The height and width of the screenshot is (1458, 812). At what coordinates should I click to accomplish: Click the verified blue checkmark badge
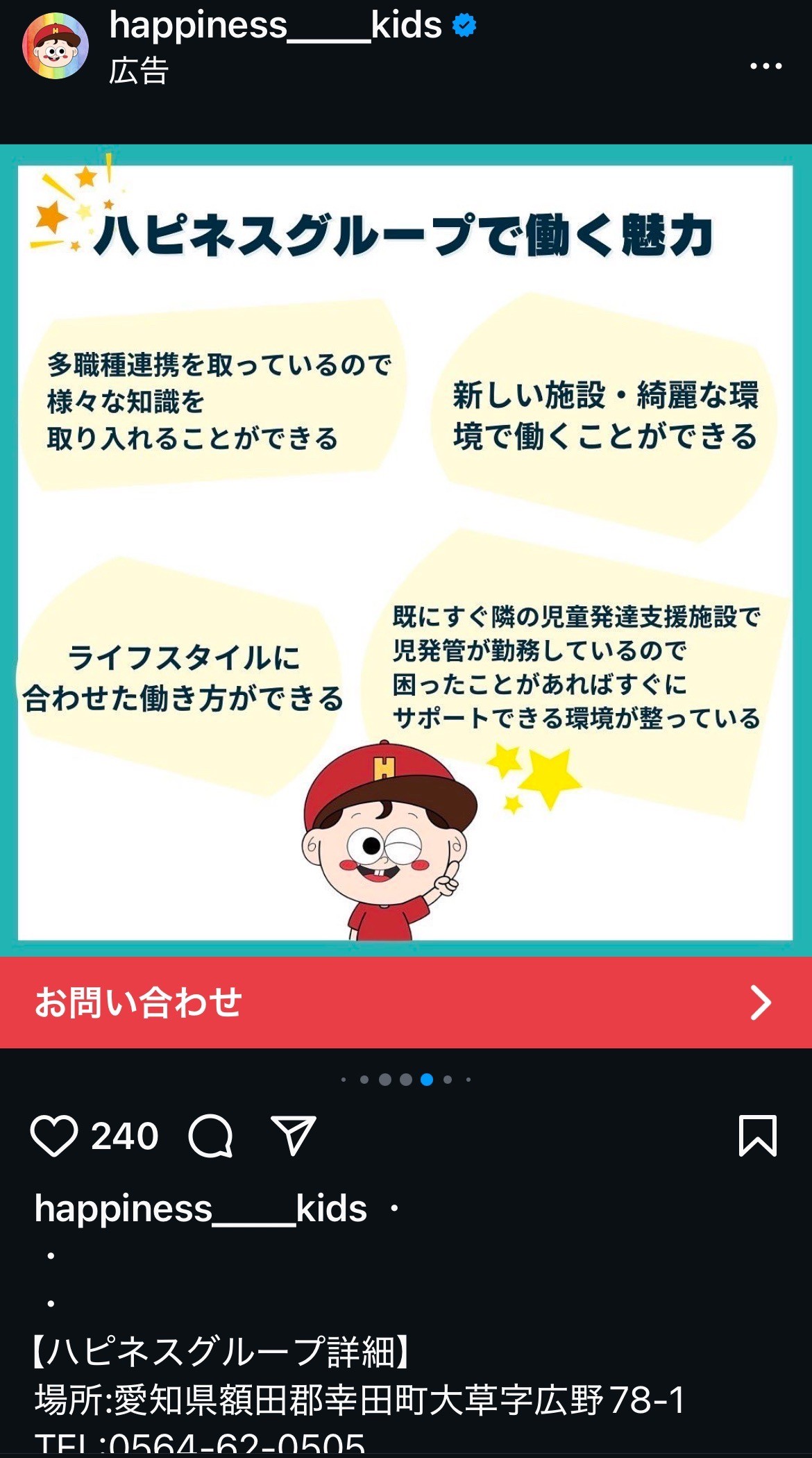[x=463, y=24]
